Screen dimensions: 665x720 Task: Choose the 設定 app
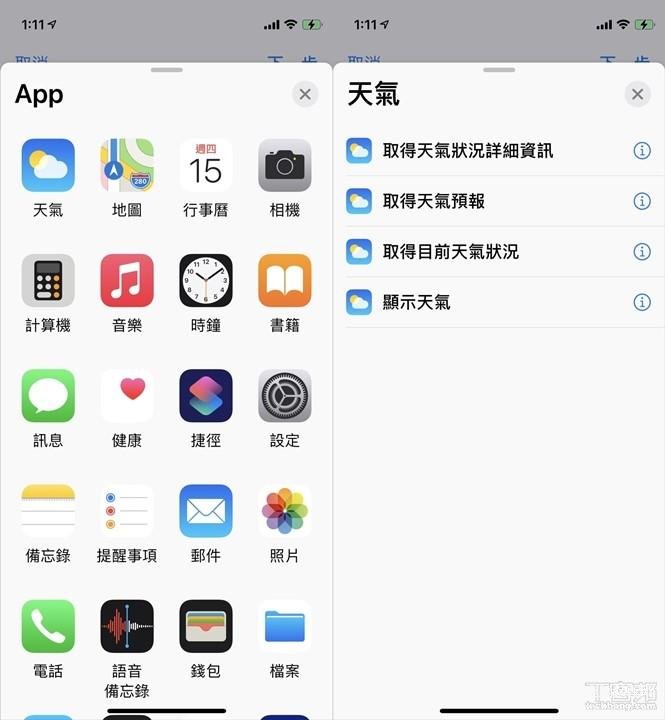285,396
